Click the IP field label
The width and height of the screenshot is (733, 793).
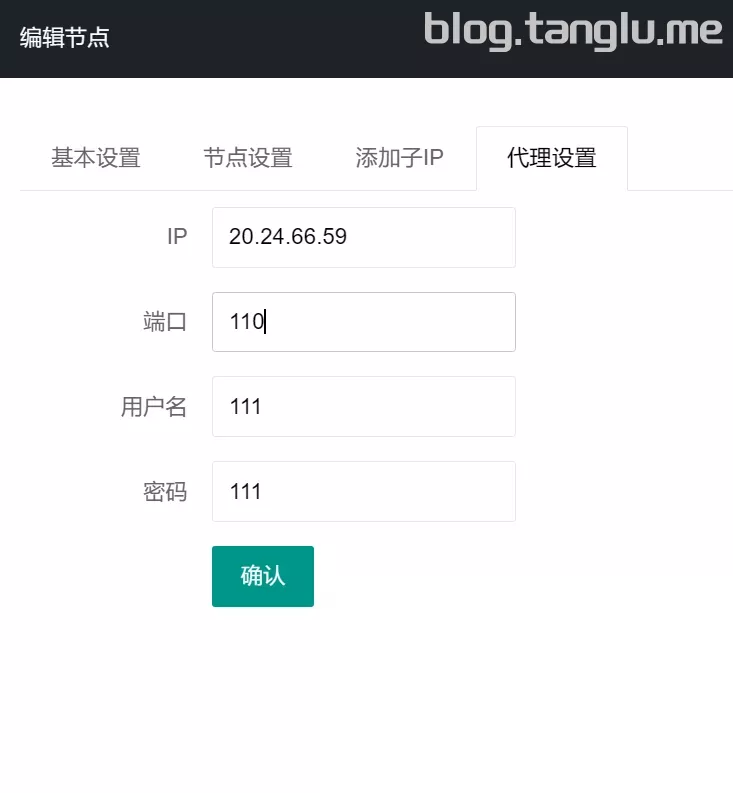pyautogui.click(x=177, y=237)
